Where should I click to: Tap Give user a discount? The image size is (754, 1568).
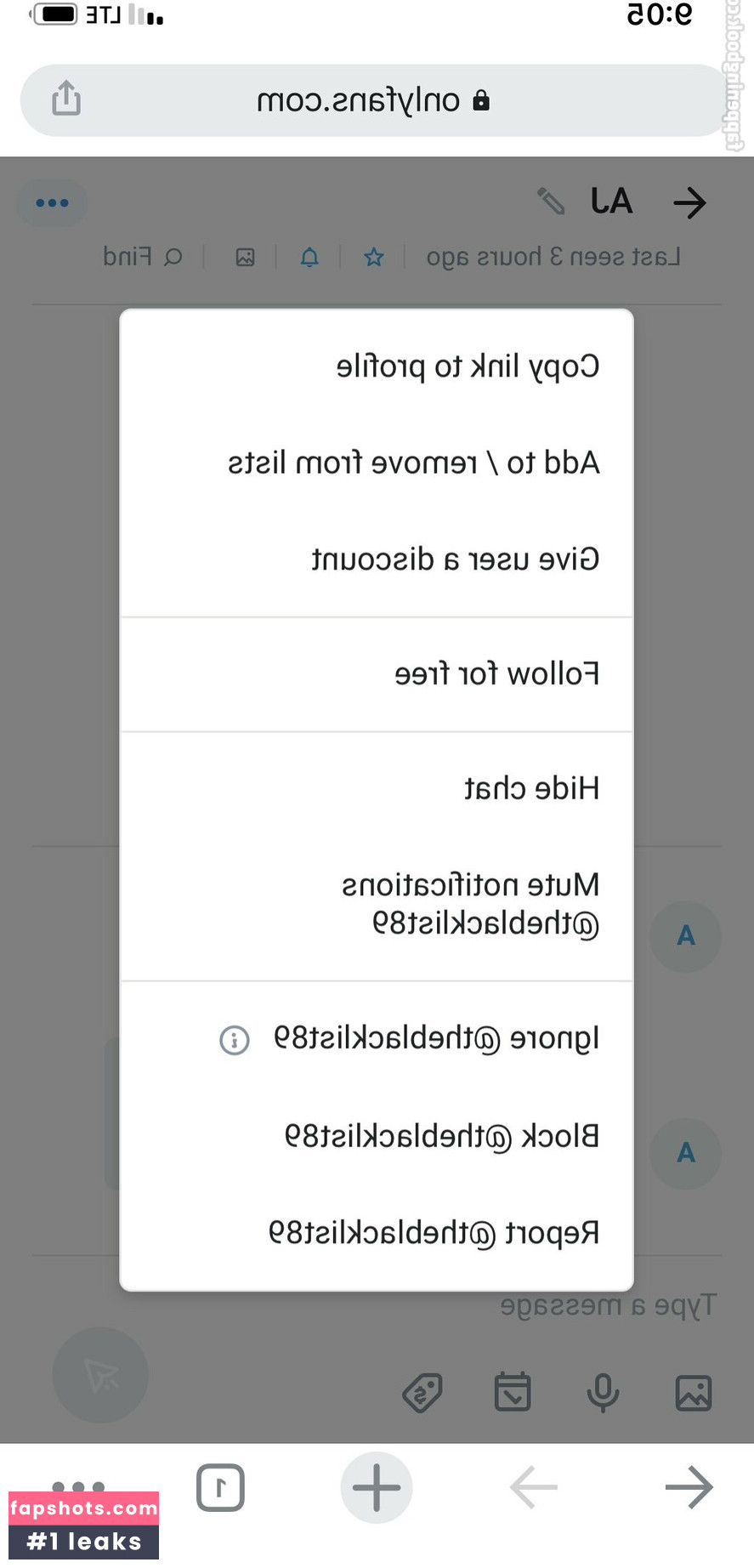[x=455, y=560]
